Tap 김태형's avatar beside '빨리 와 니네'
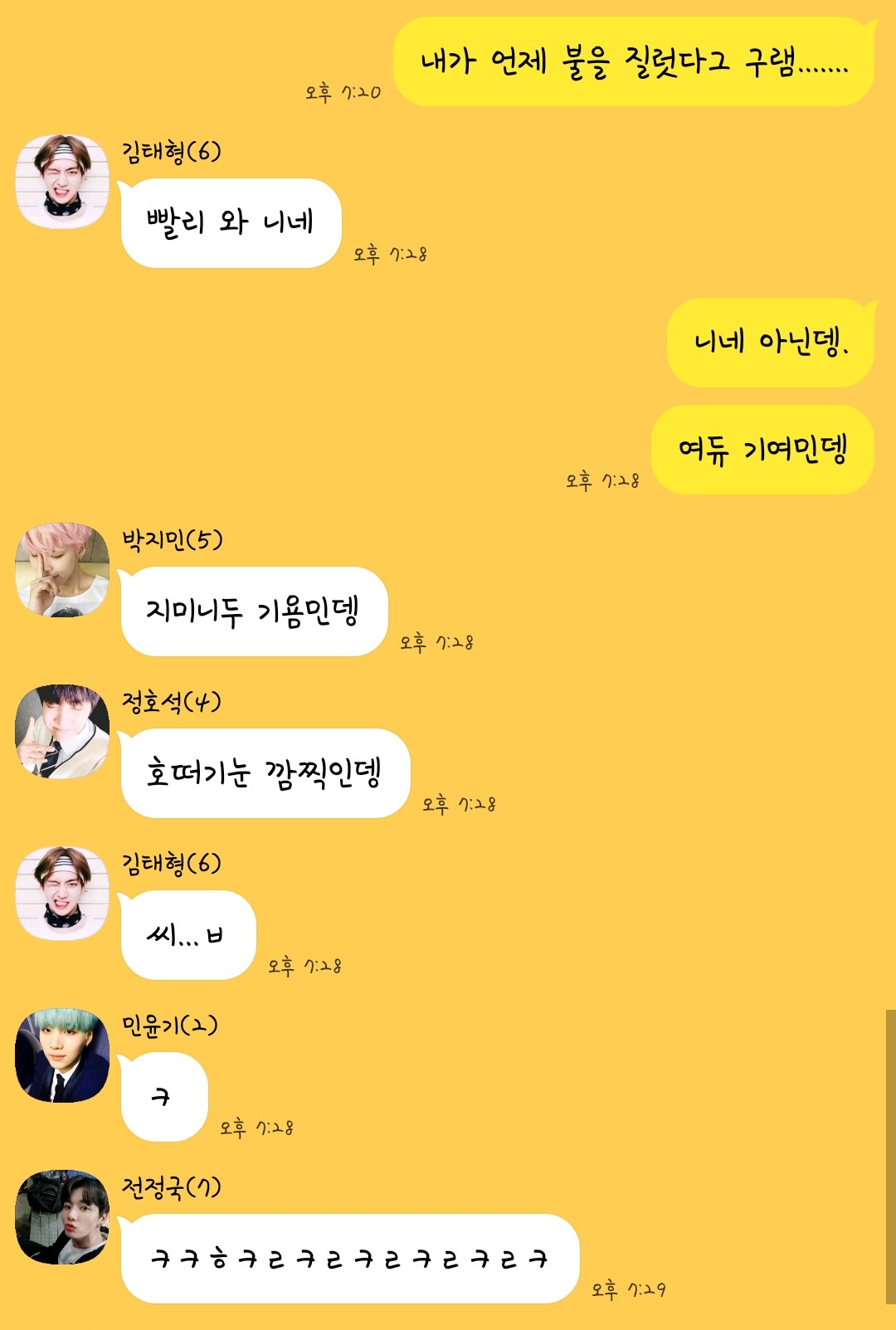Screen dimensions: 896x1330 click(62, 182)
